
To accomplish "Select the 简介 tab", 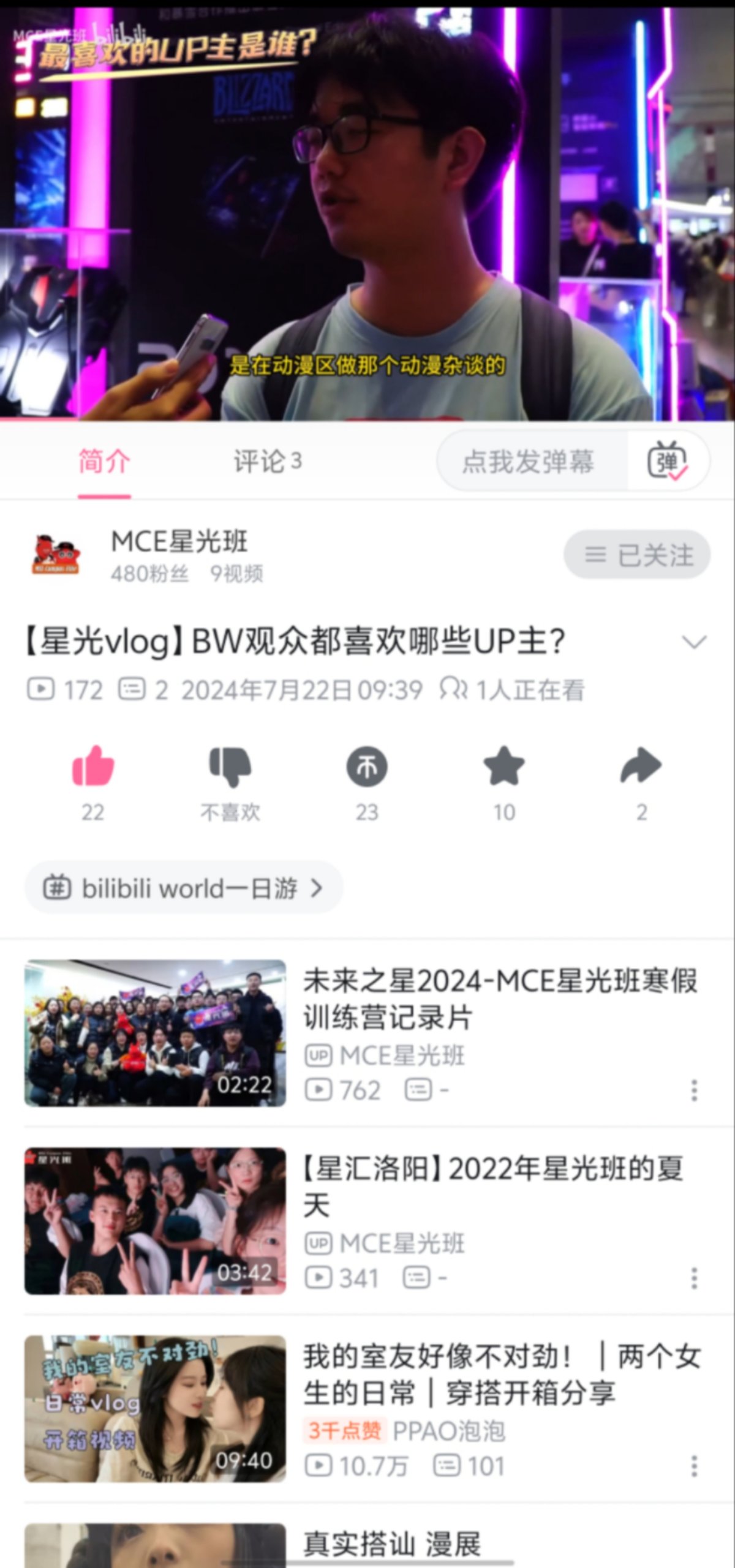I will coord(104,461).
